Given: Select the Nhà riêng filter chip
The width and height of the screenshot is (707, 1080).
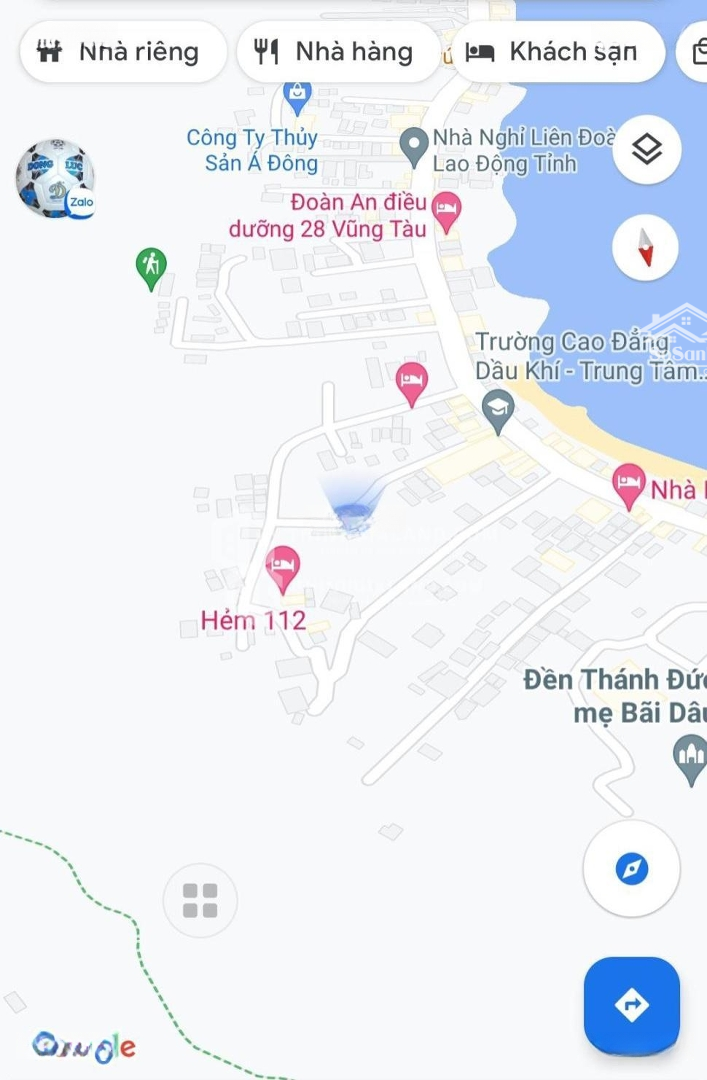Looking at the screenshot, I should point(122,52).
